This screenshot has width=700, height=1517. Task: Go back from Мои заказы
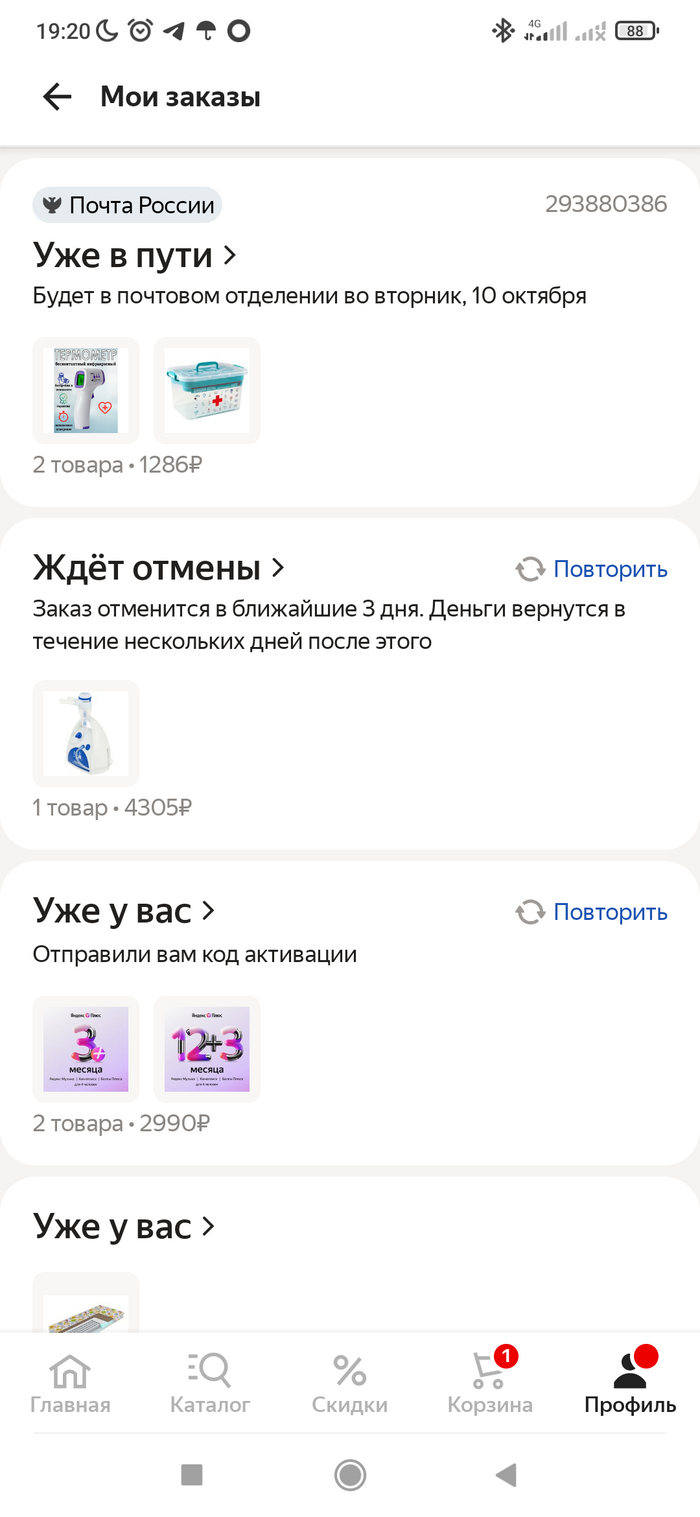[57, 97]
